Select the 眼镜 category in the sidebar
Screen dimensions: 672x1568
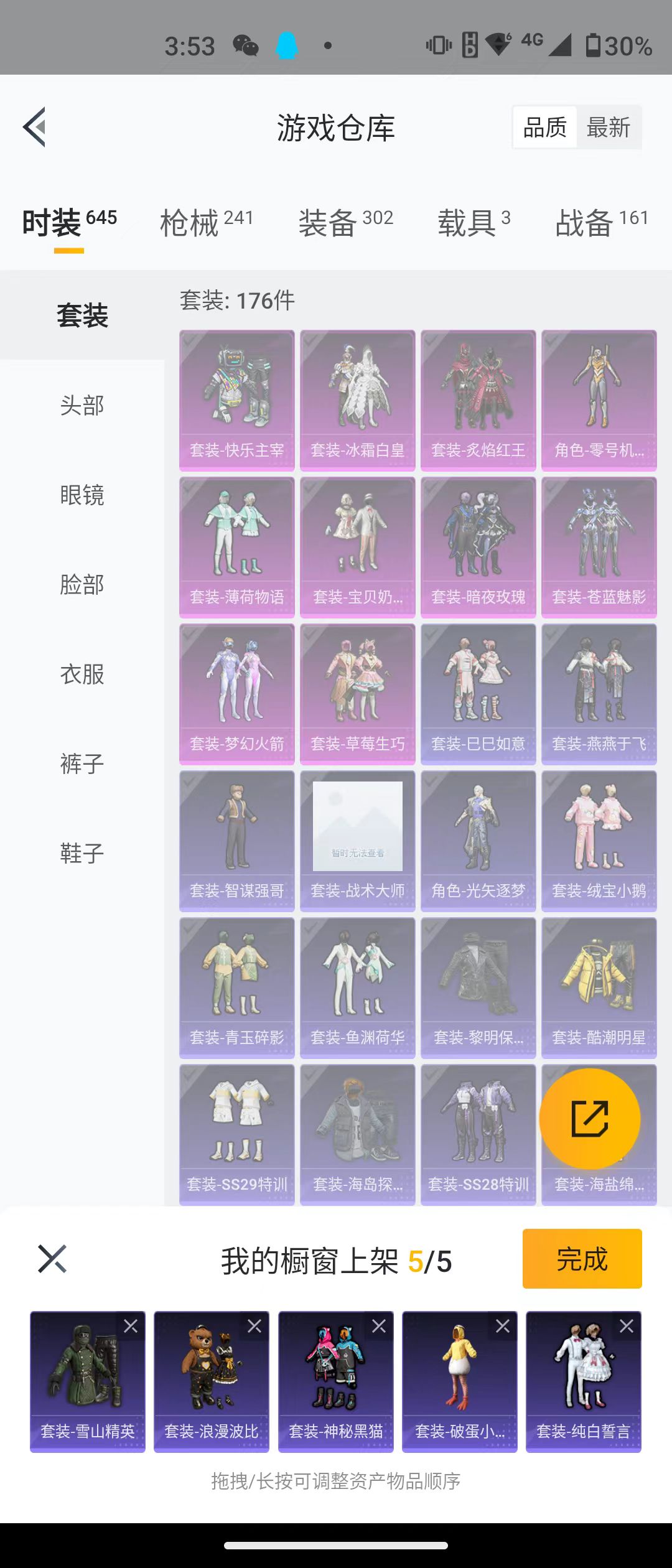click(82, 495)
